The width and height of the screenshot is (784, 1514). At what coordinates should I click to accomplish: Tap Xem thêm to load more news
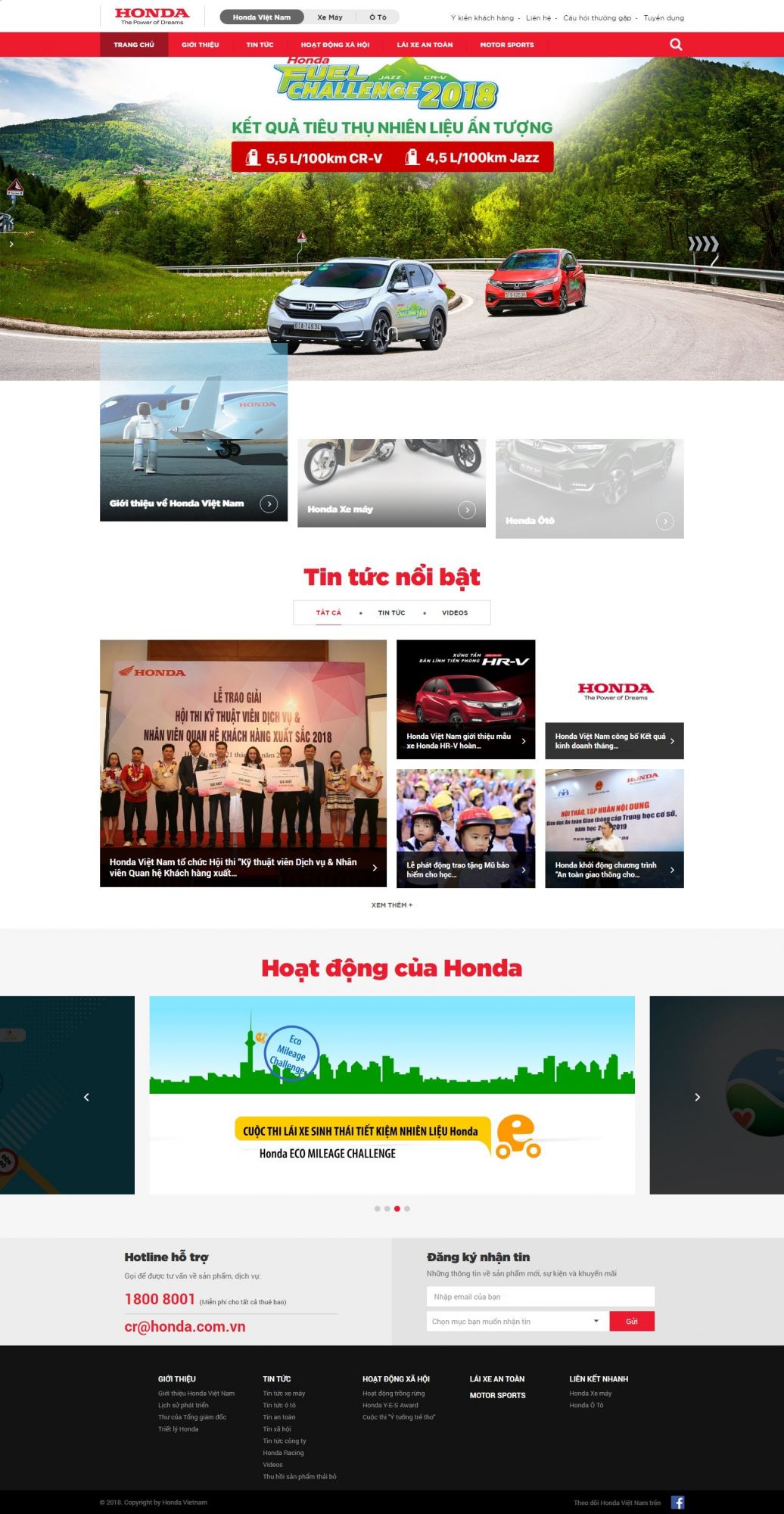(x=391, y=905)
